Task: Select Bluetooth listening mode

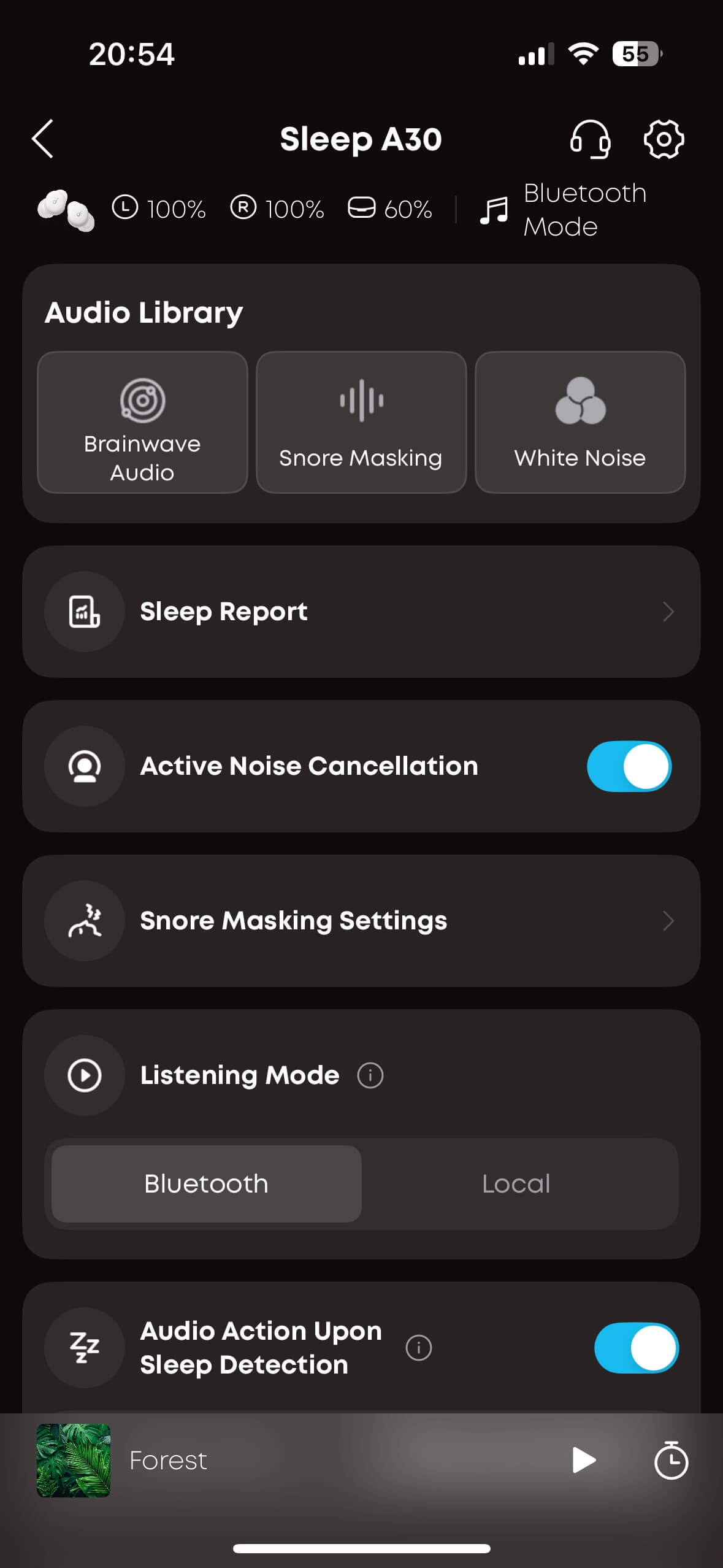Action: pyautogui.click(x=207, y=1183)
